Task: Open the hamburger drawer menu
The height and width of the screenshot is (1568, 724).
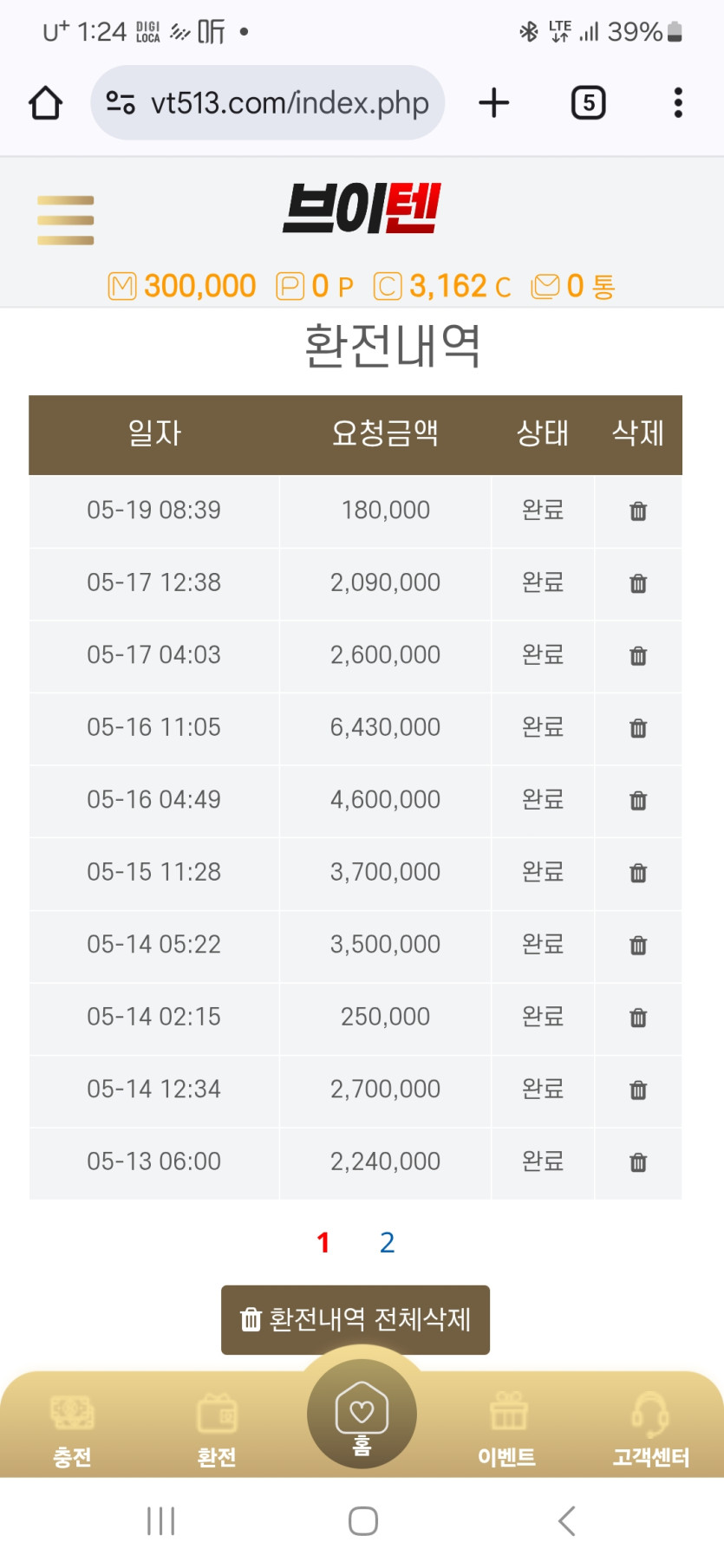Action: [66, 220]
